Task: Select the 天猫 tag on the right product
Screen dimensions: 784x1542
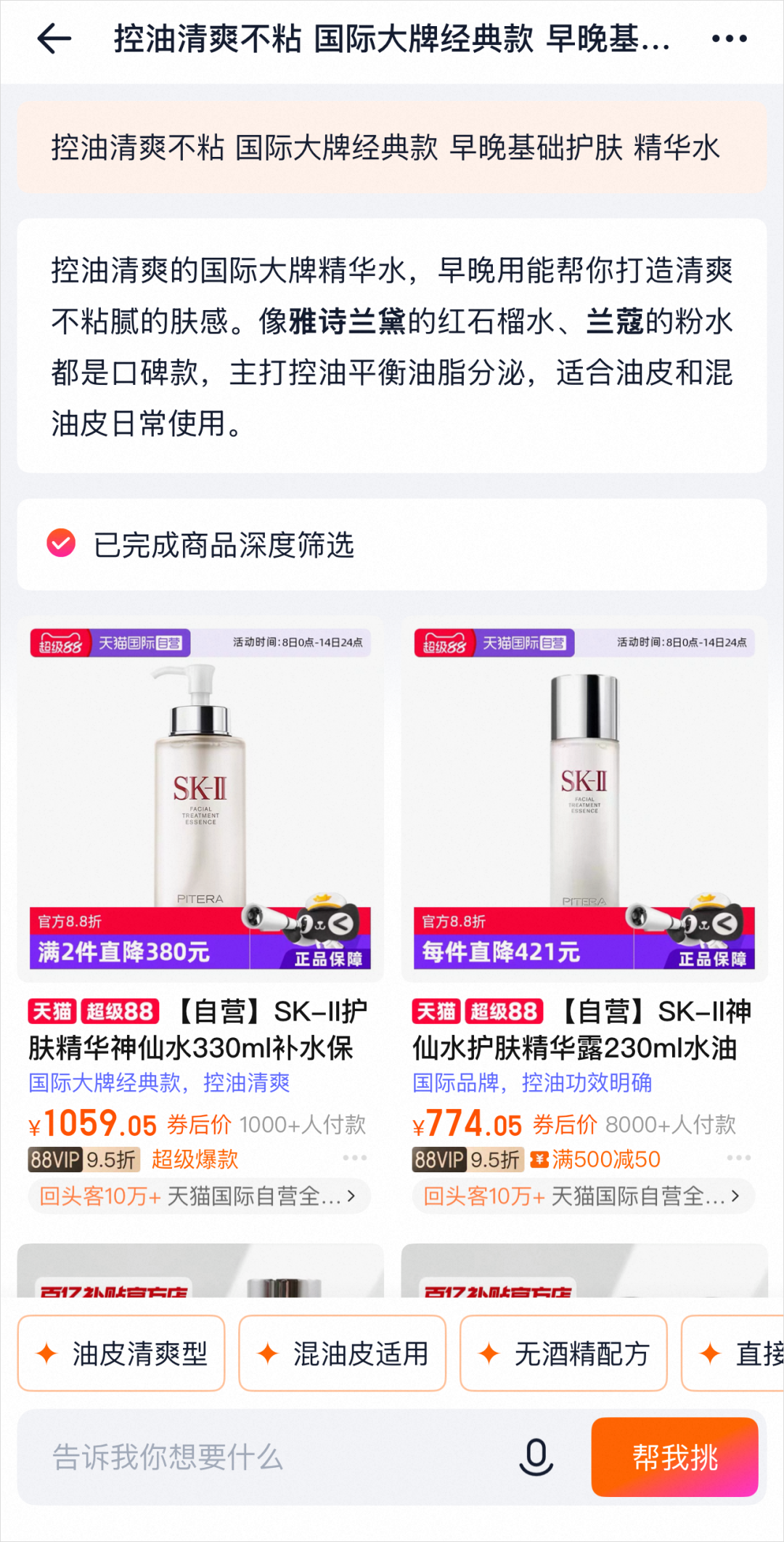Action: [x=436, y=1011]
